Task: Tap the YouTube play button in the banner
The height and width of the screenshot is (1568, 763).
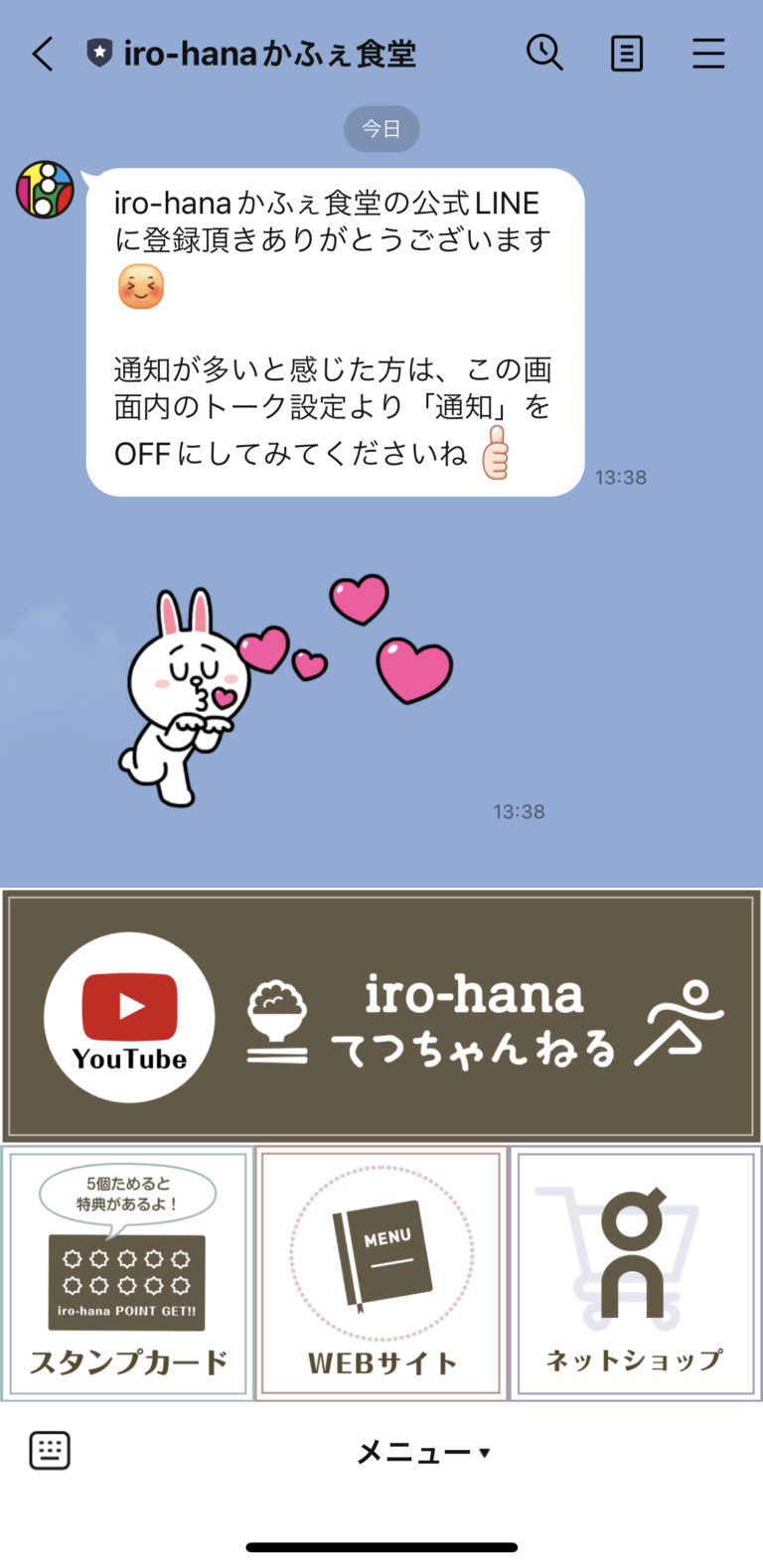Action: (x=129, y=1006)
